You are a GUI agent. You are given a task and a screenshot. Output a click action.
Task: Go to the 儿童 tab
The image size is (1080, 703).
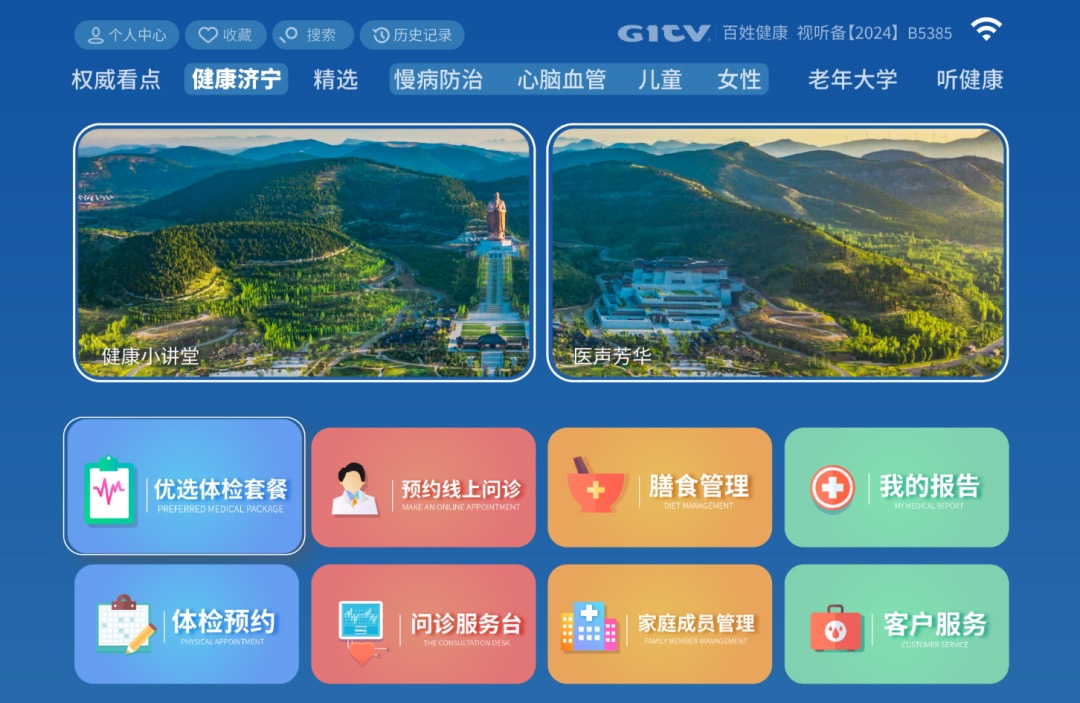point(660,80)
